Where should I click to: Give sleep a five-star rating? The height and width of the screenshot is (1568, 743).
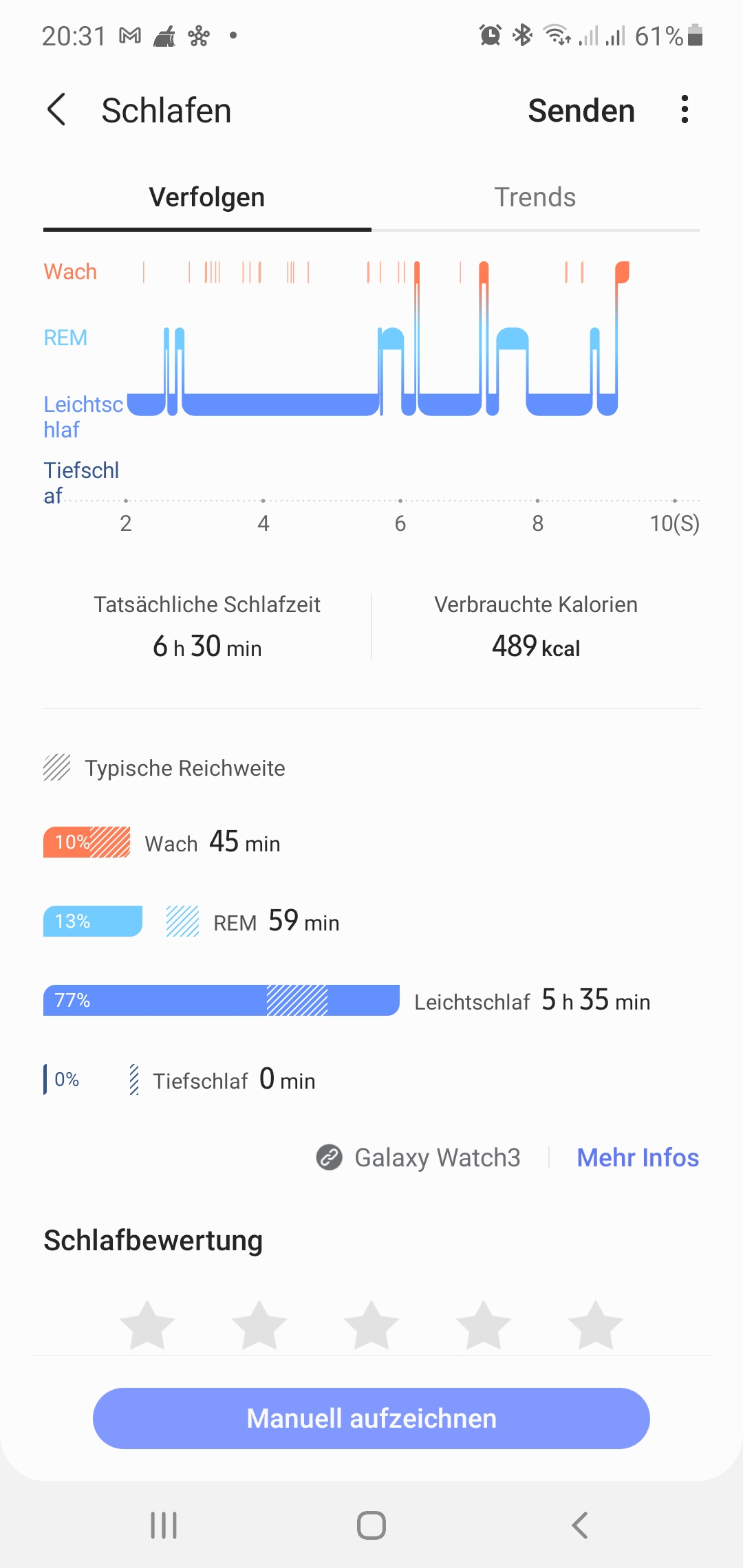(596, 1325)
